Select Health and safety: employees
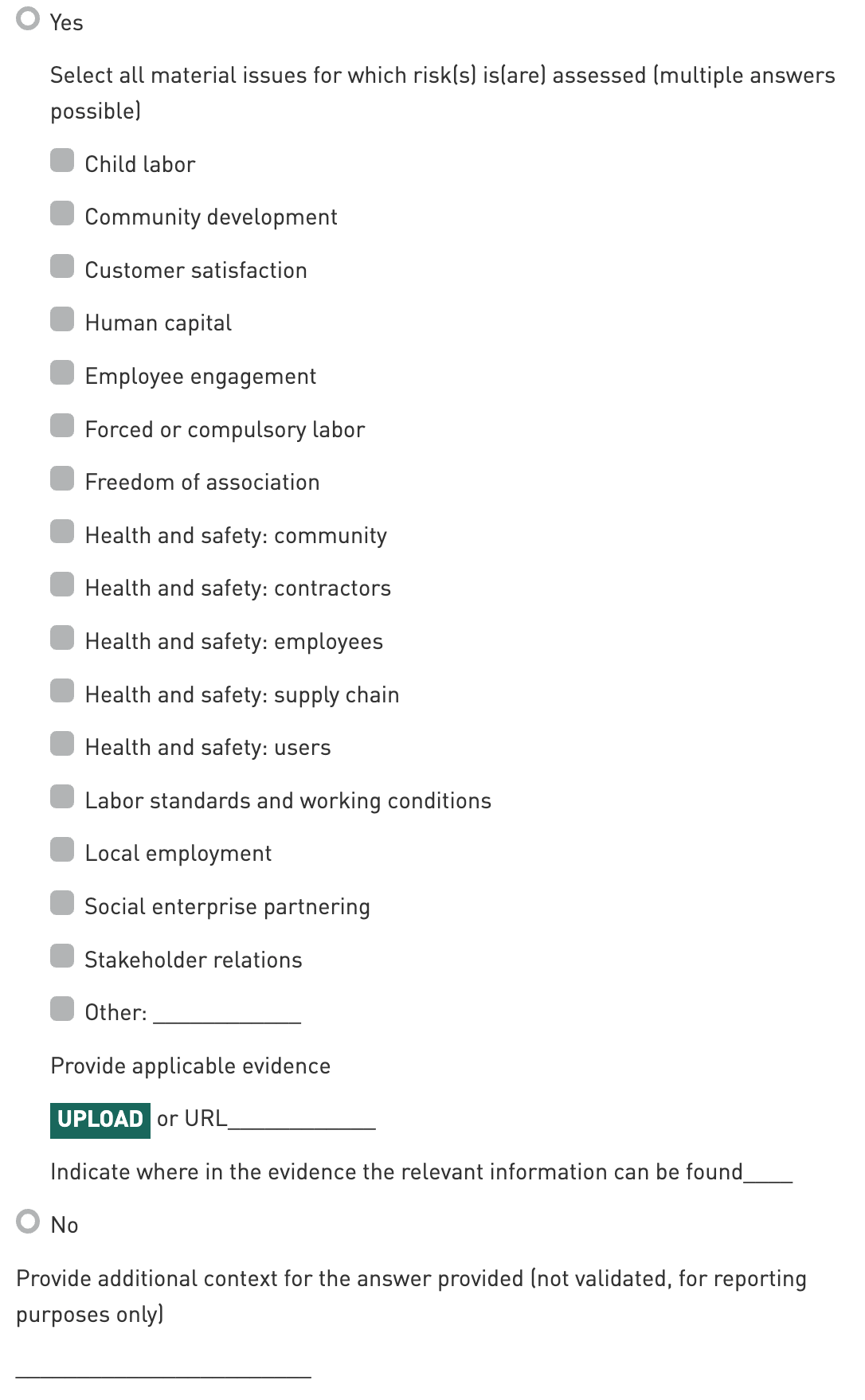 pyautogui.click(x=62, y=638)
